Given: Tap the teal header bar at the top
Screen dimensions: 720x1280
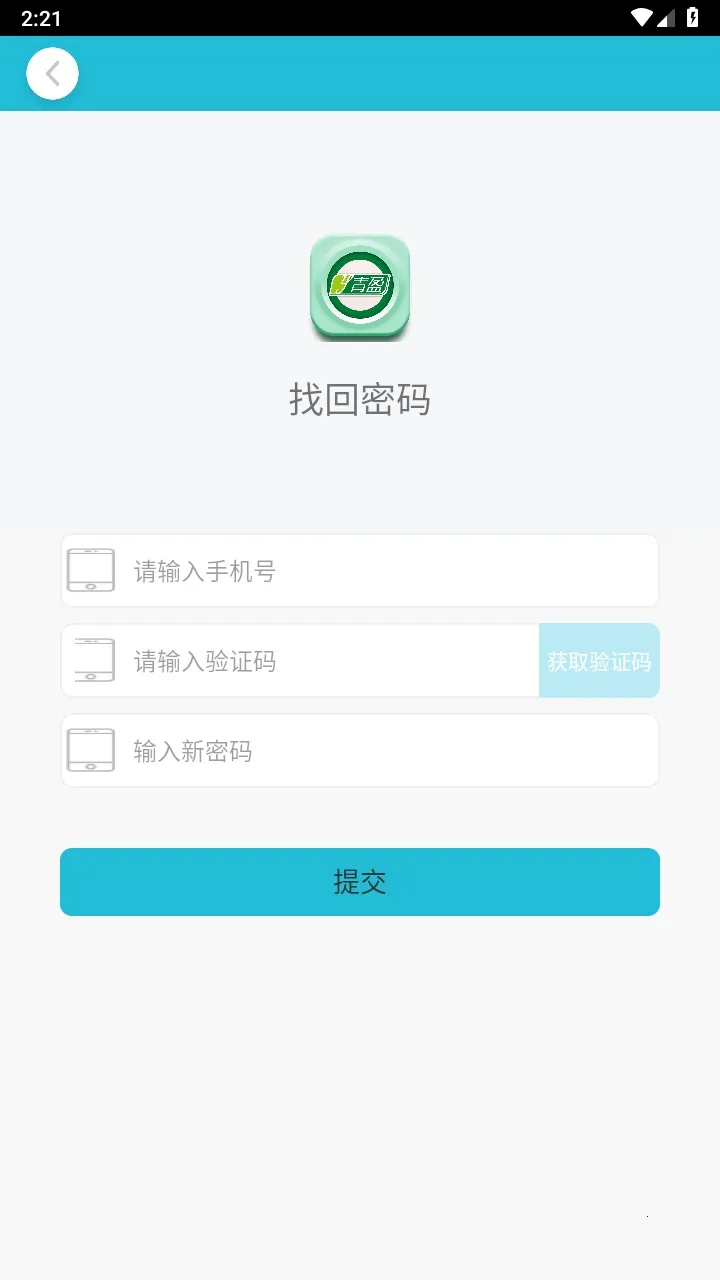Looking at the screenshot, I should click(x=400, y=73).
